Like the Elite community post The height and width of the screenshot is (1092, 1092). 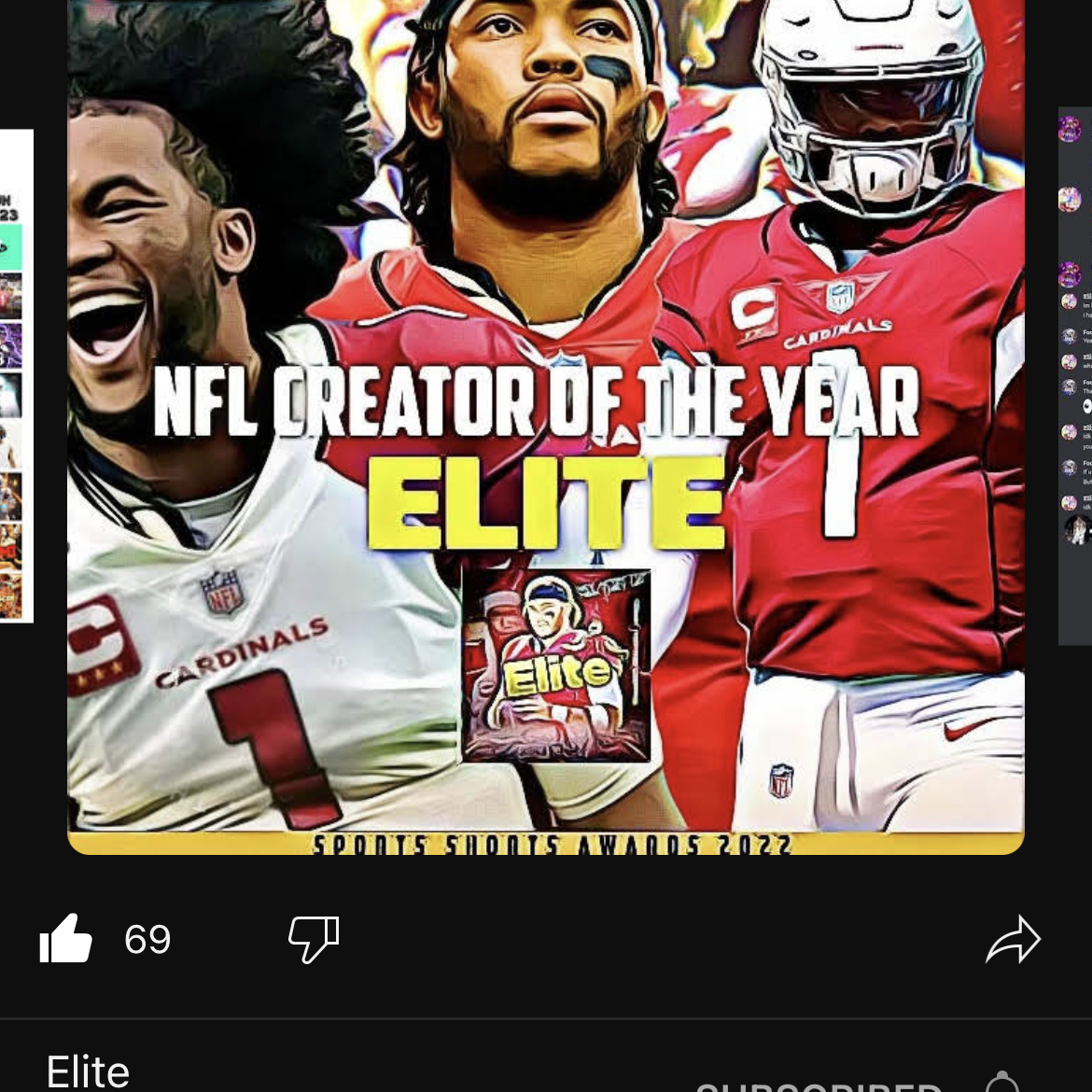(x=66, y=939)
